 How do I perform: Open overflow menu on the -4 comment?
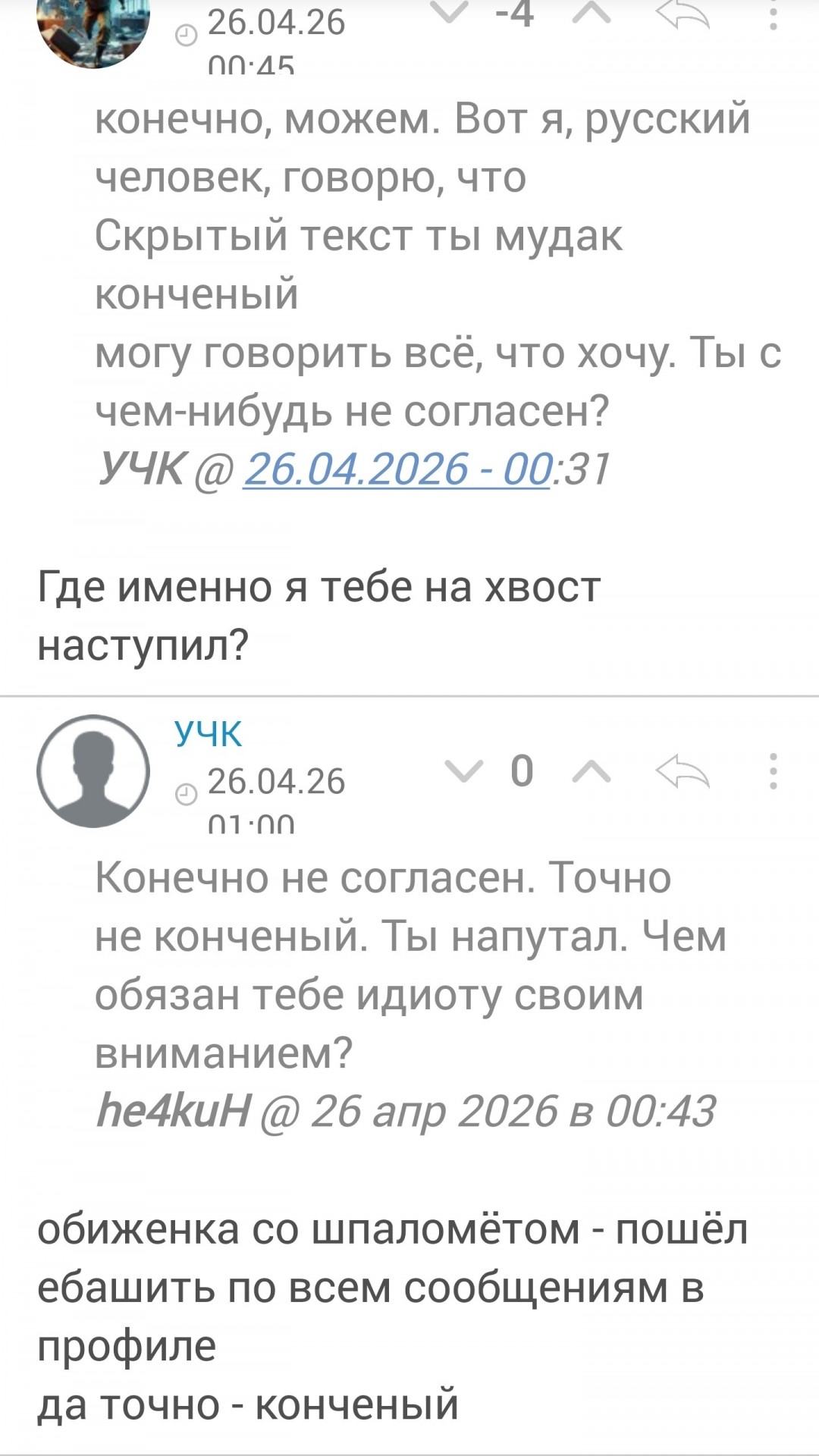773,15
